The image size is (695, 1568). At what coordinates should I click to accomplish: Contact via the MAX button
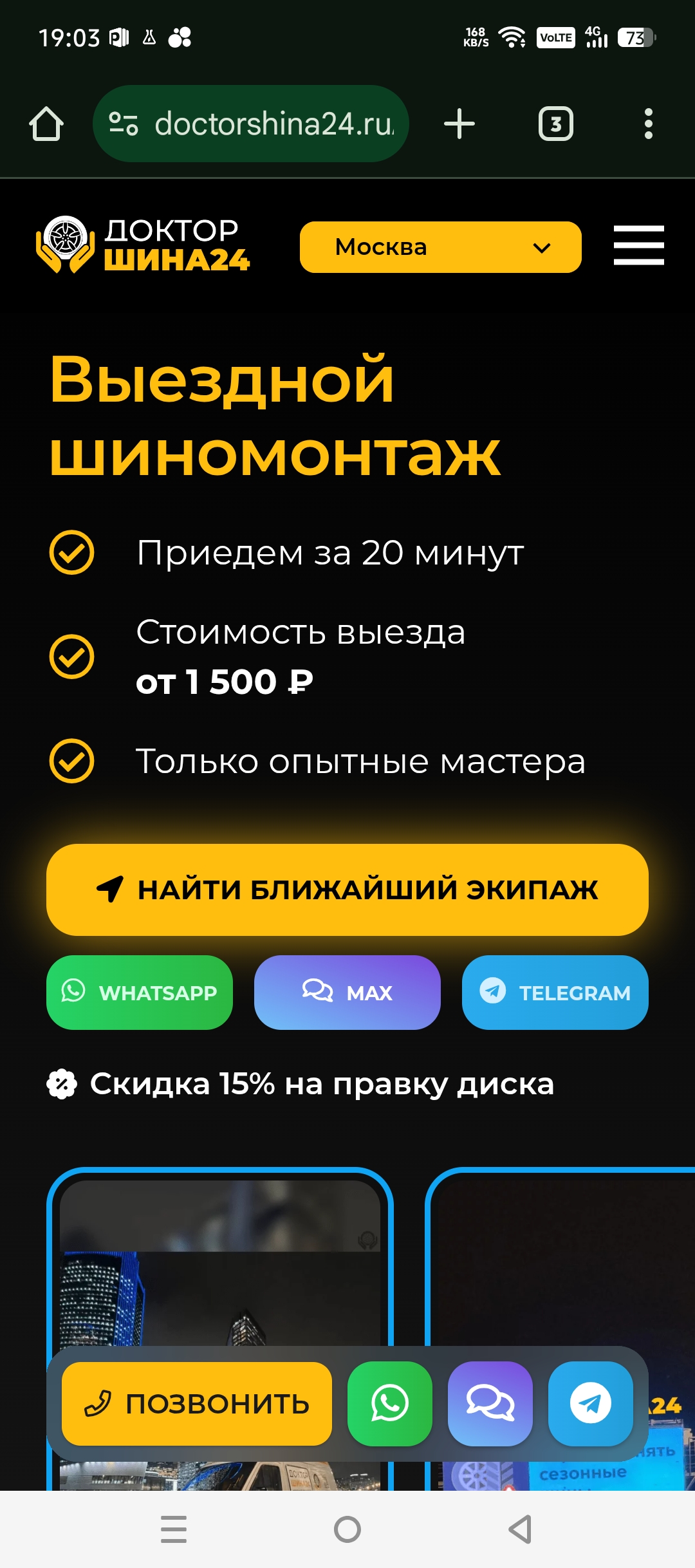point(347,993)
